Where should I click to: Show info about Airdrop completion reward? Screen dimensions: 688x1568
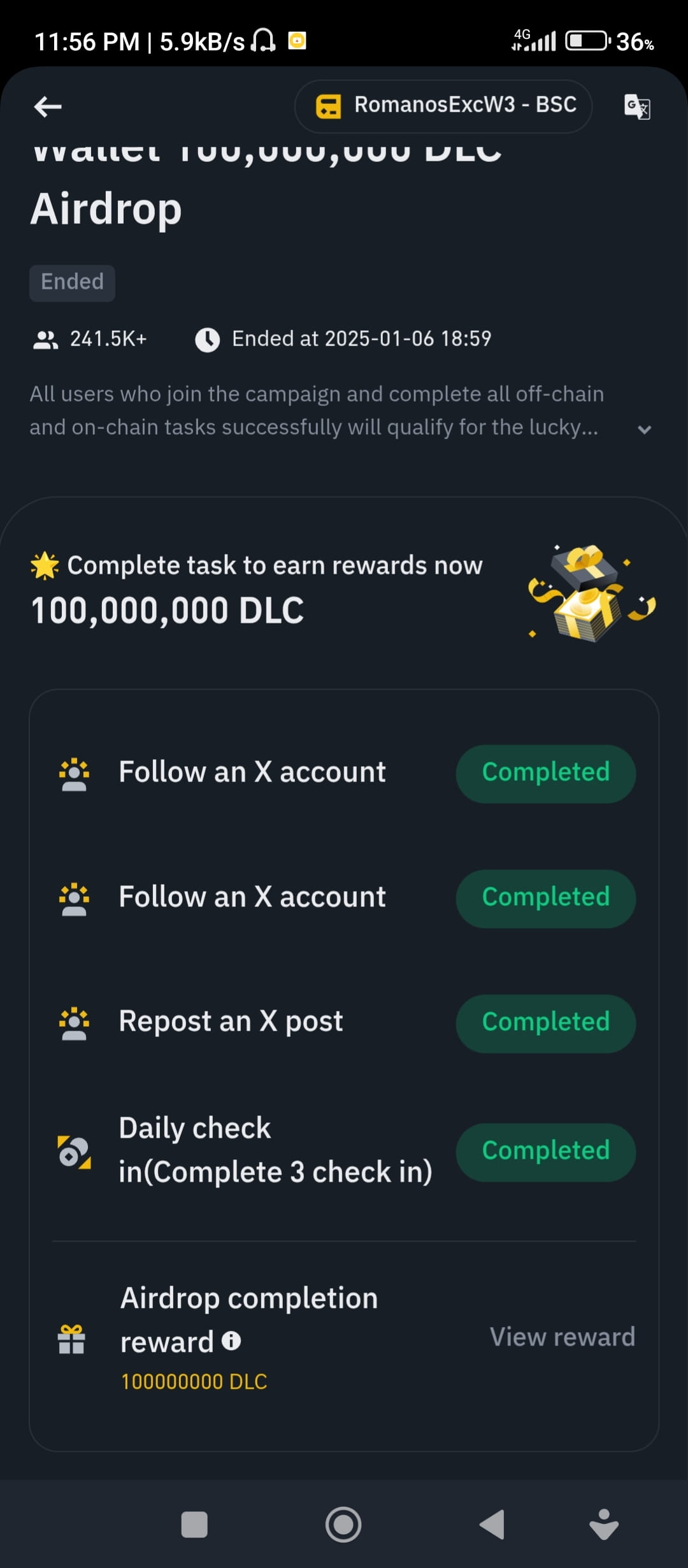tap(231, 1341)
